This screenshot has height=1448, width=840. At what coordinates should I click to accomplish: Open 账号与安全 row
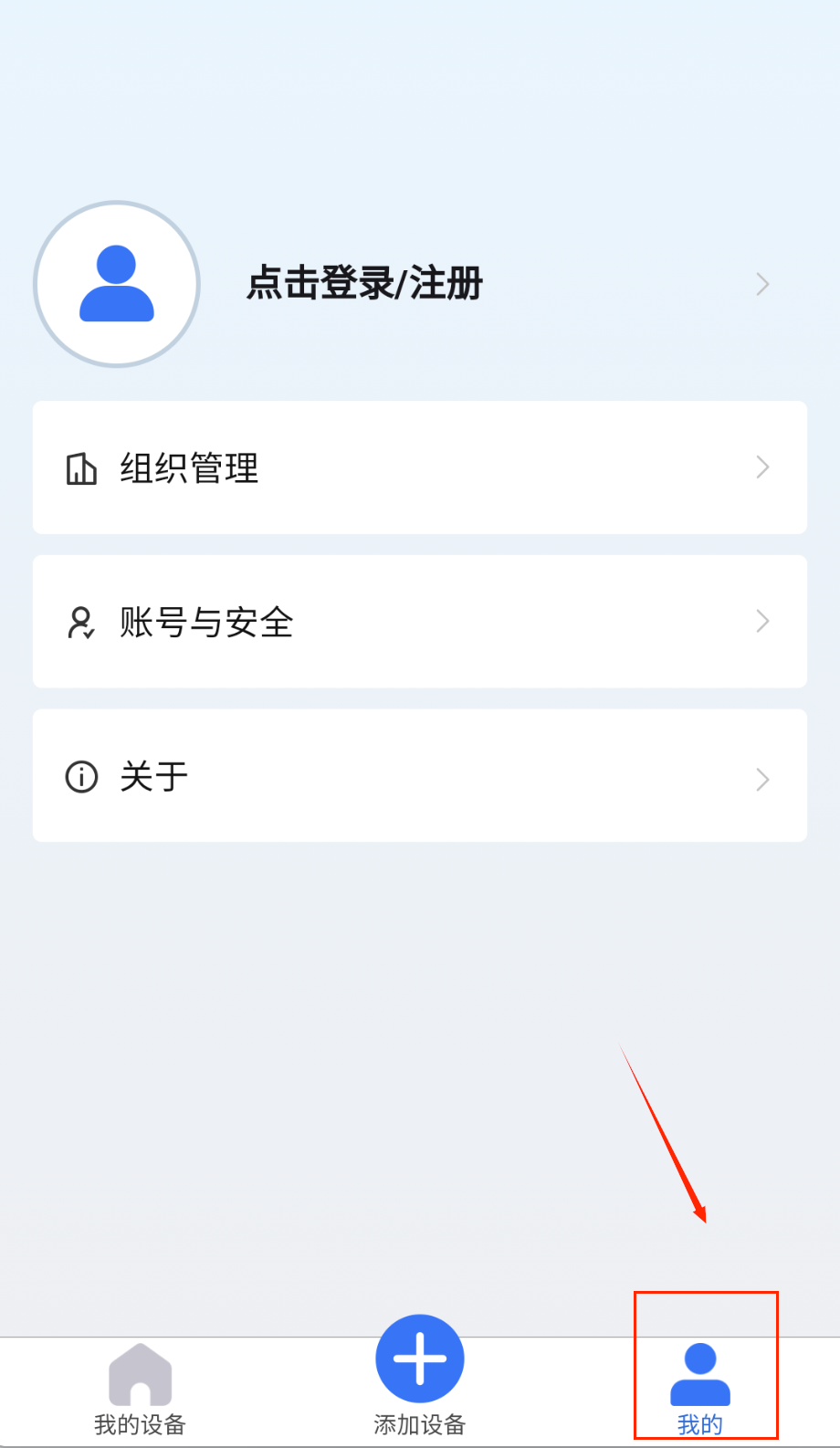(x=419, y=622)
